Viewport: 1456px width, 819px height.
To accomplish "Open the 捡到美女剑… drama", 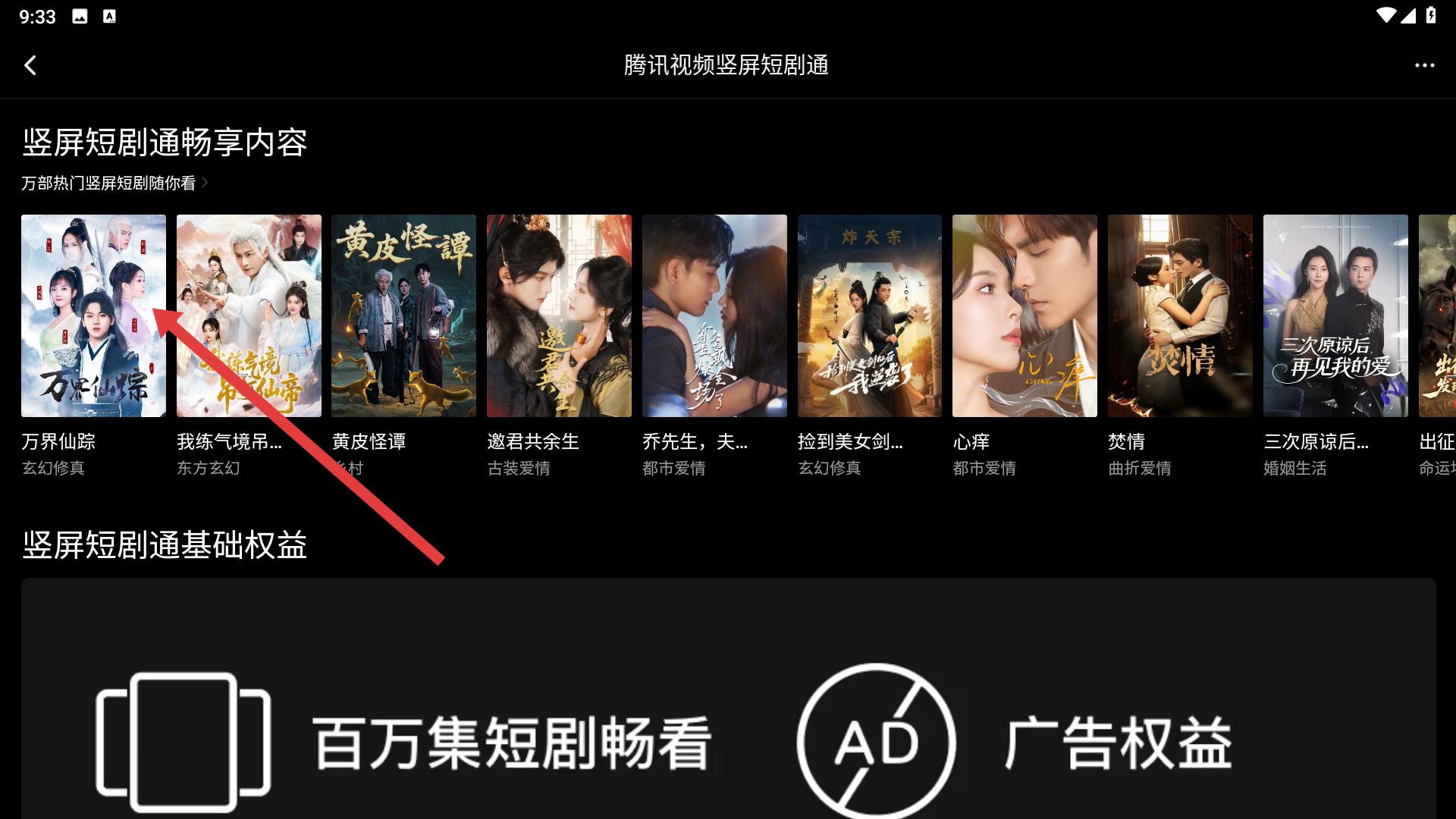I will coord(869,315).
